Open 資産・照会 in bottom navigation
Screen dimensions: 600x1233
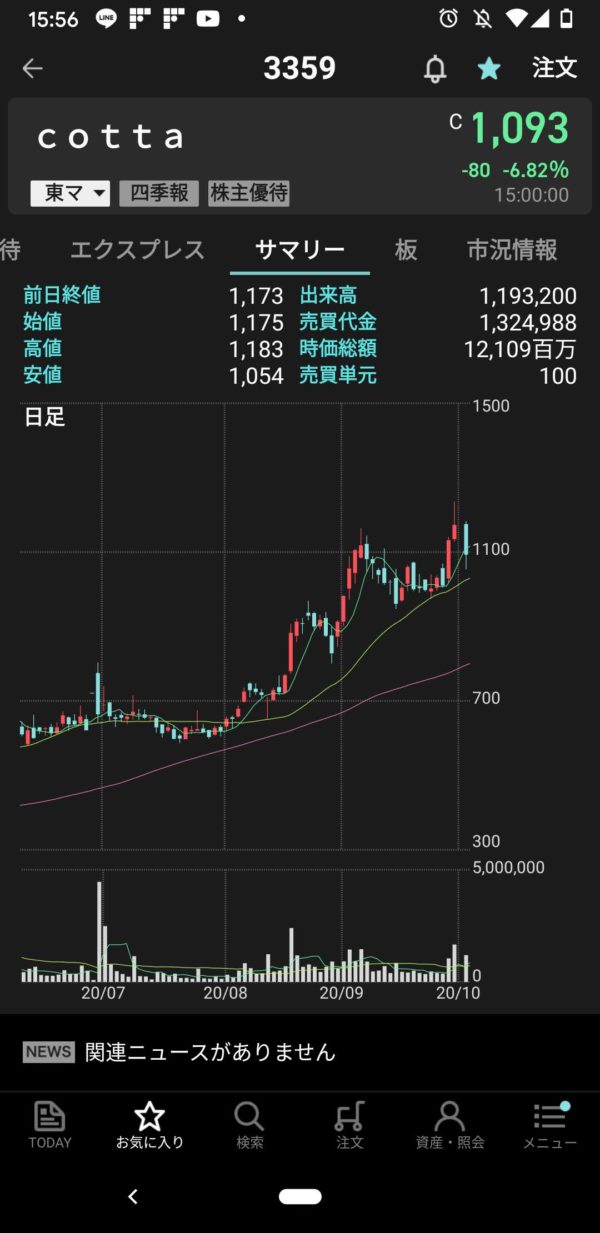pyautogui.click(x=450, y=1125)
